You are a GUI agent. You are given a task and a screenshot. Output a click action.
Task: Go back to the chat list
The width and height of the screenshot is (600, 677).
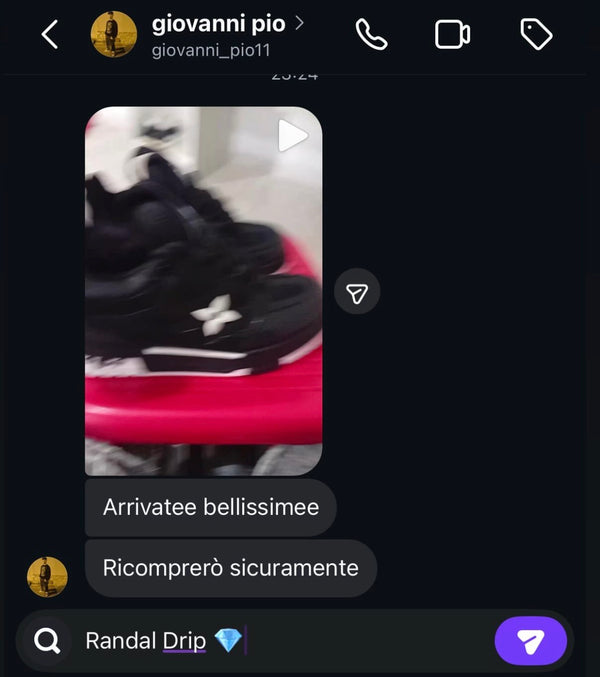[49, 35]
